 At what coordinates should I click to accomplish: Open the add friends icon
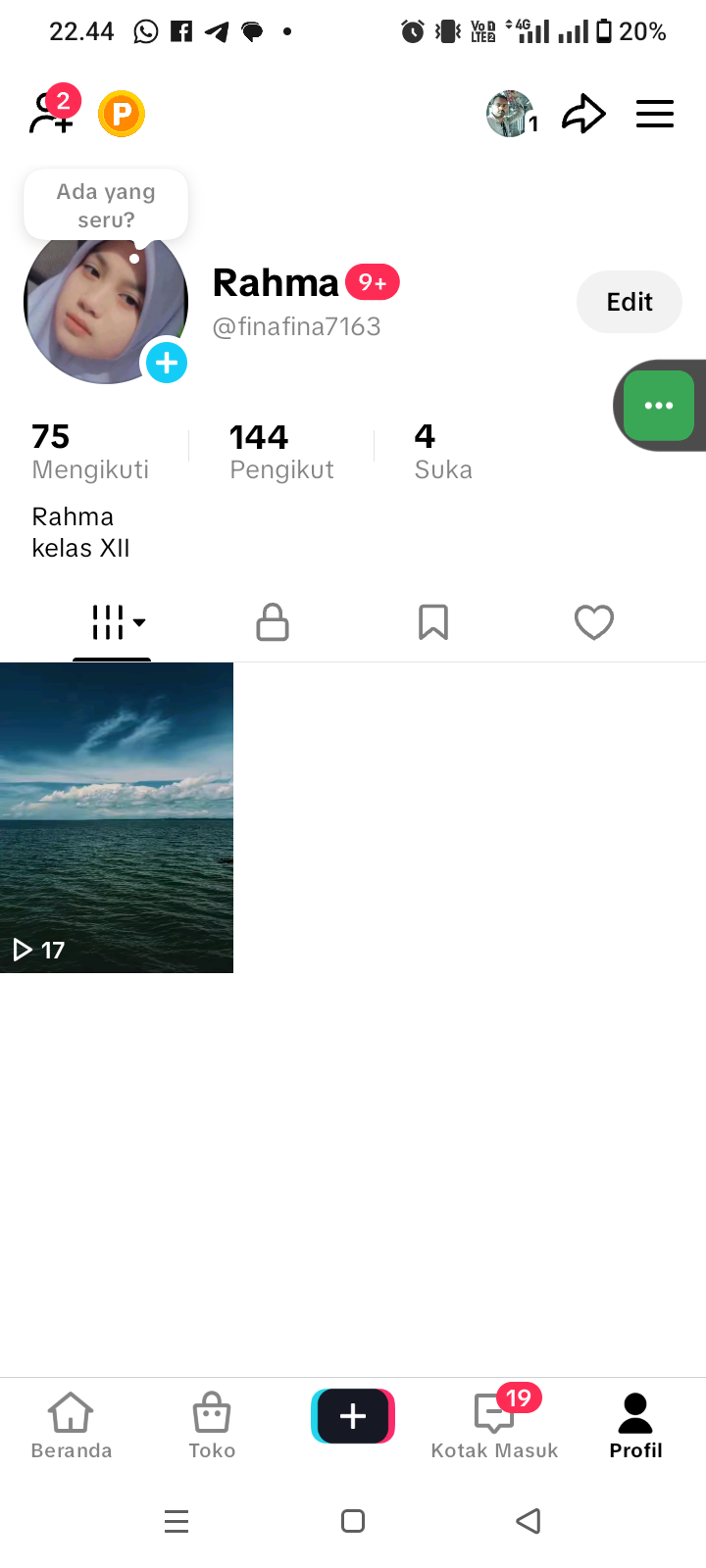click(x=51, y=114)
